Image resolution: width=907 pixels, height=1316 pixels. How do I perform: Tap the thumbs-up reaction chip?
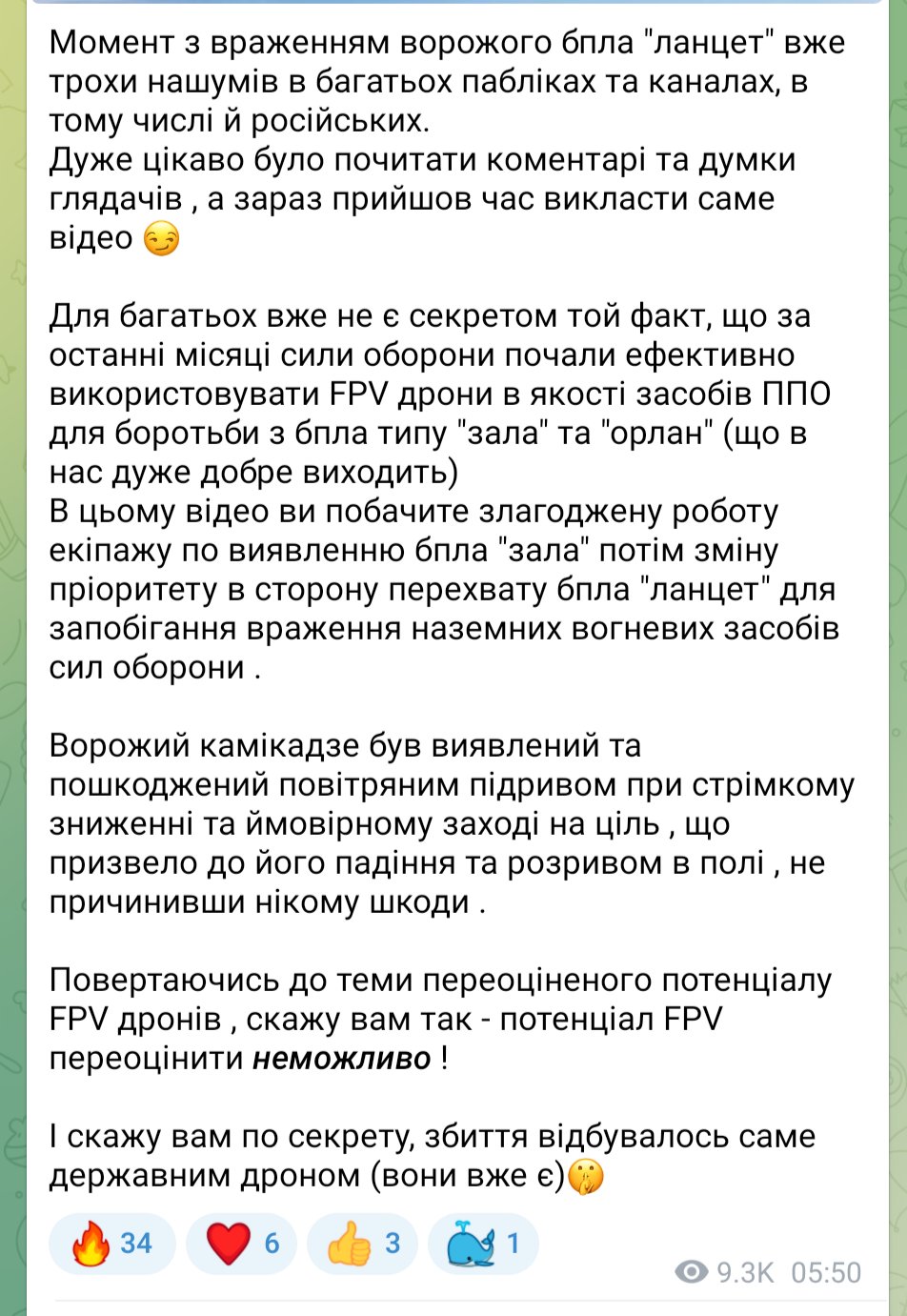tap(363, 1244)
